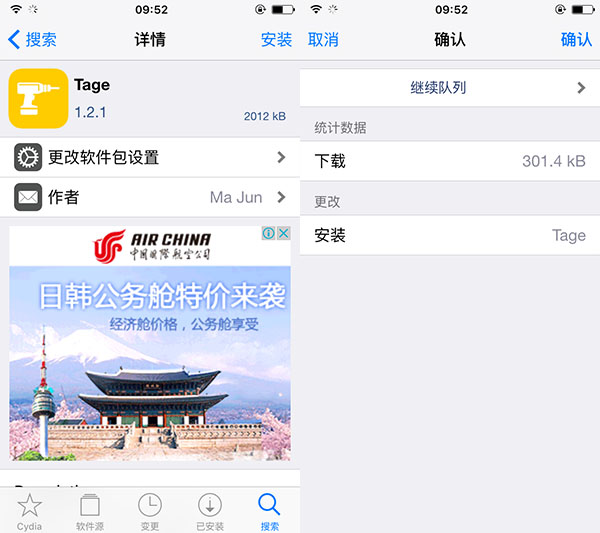Screen dimensions: 600x533
Task: Open the 继续队列 row
Action: click(450, 88)
